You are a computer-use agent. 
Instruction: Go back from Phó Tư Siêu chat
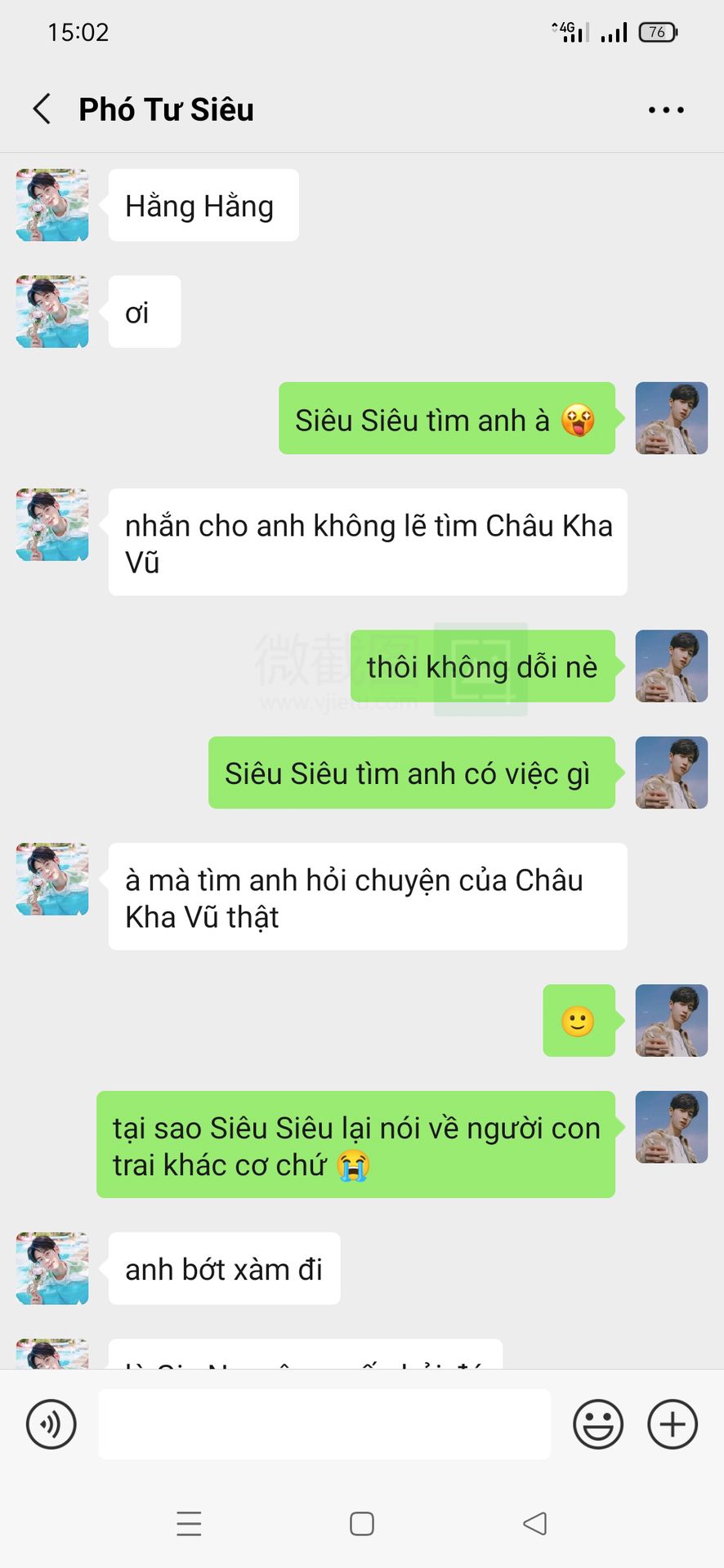(42, 109)
